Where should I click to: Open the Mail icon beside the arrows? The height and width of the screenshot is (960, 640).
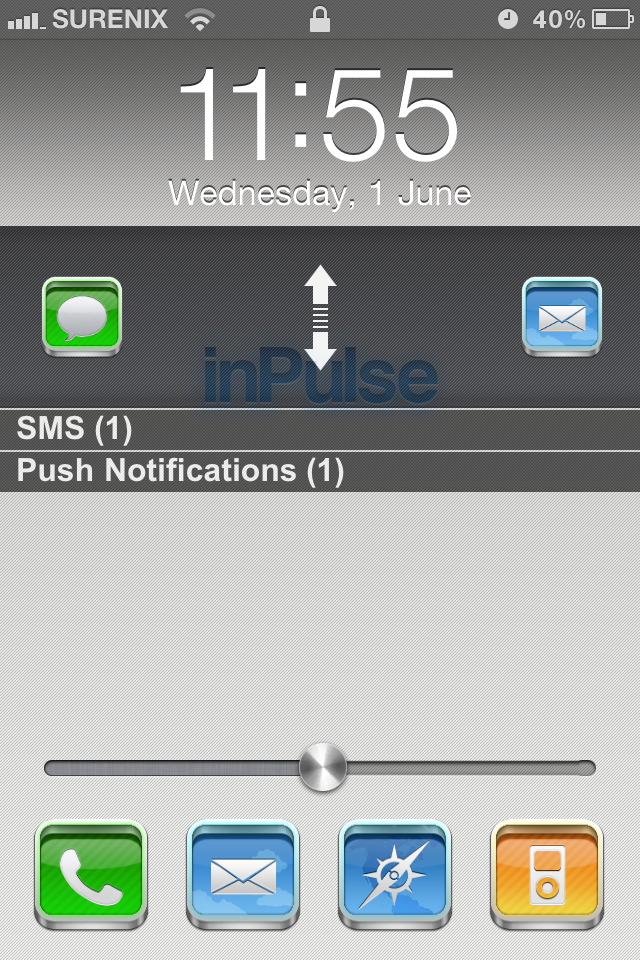coord(562,317)
